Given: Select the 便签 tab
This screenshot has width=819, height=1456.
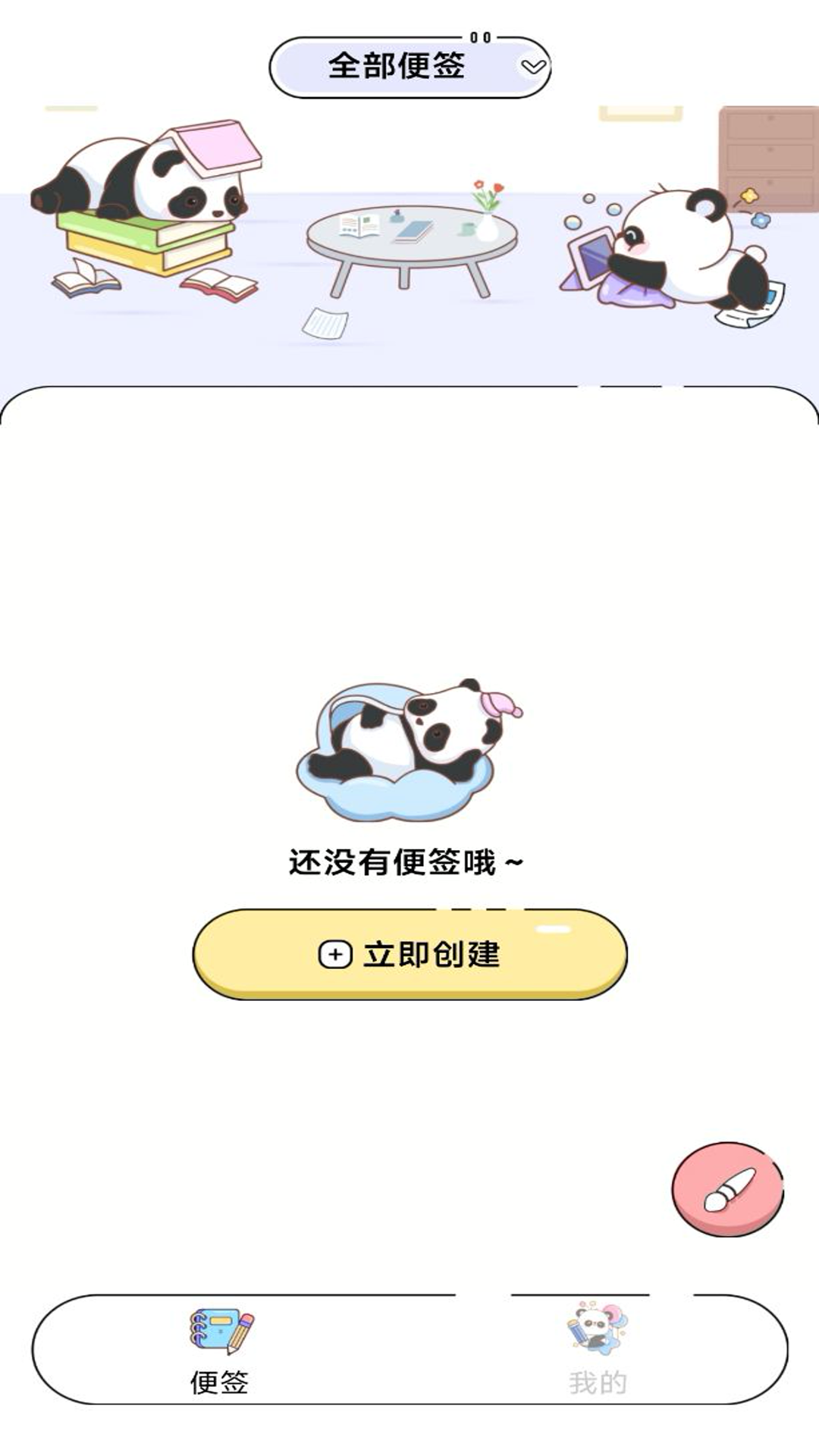Looking at the screenshot, I should [220, 1350].
